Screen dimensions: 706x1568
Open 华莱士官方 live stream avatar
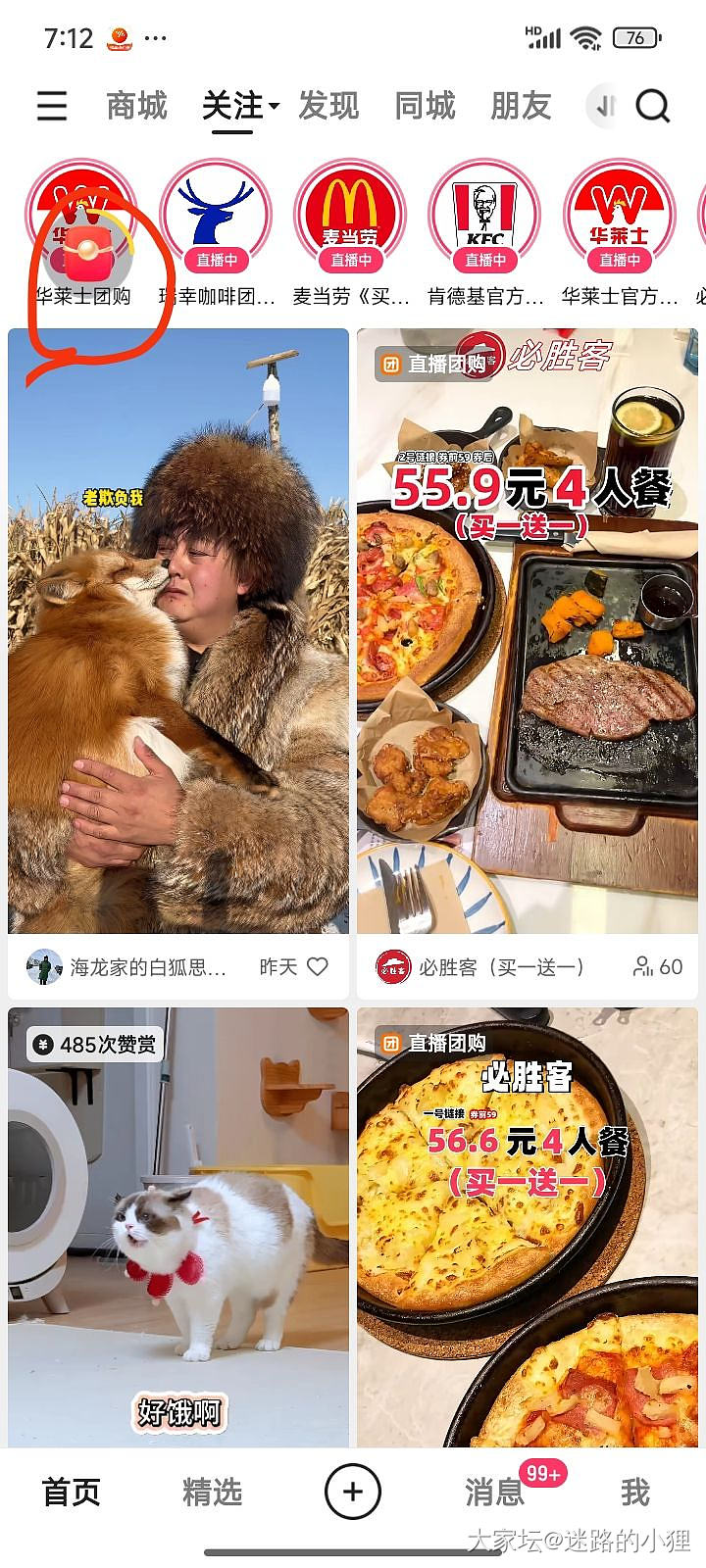point(619,216)
